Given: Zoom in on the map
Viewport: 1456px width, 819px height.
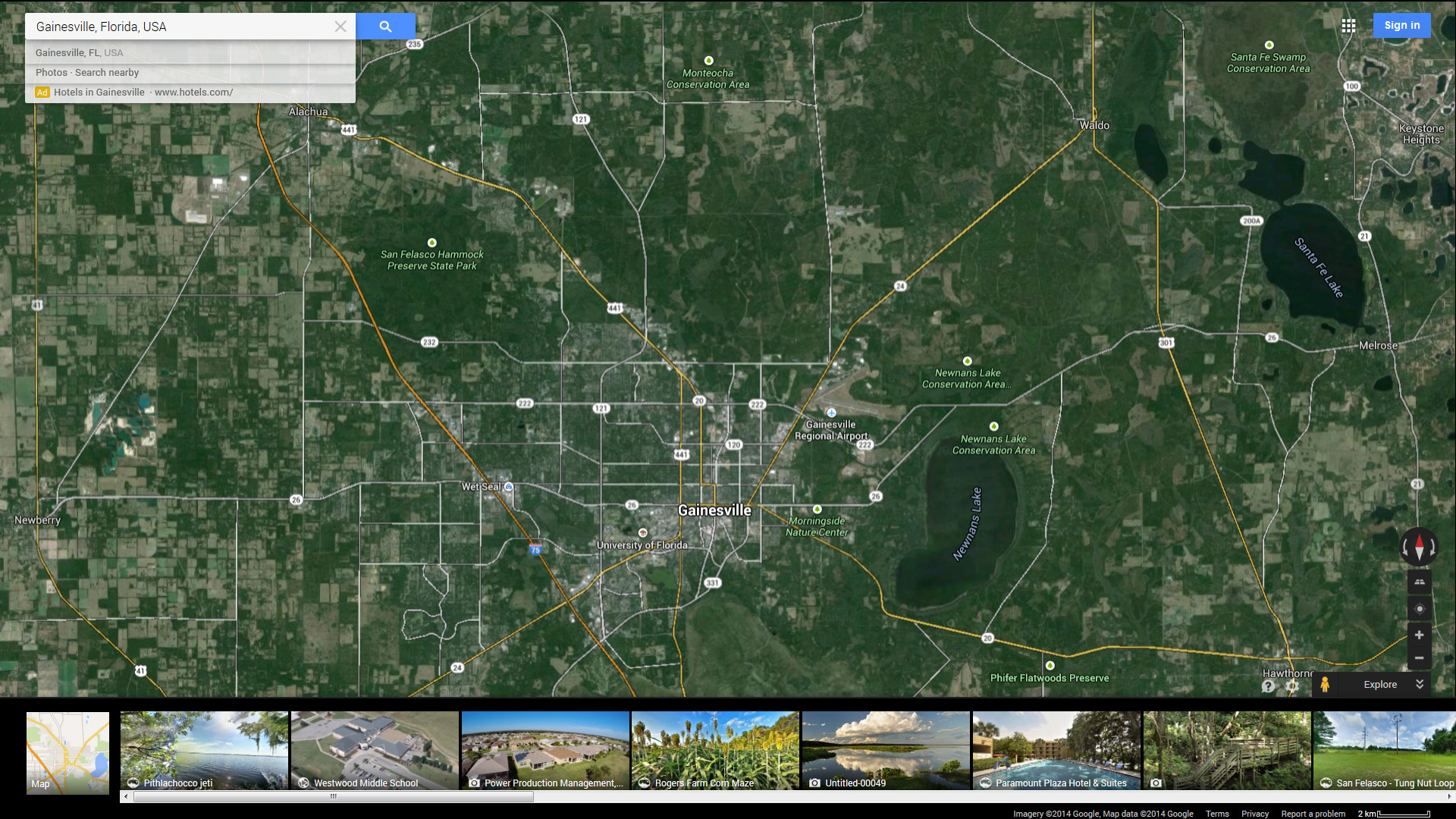Looking at the screenshot, I should (1419, 635).
